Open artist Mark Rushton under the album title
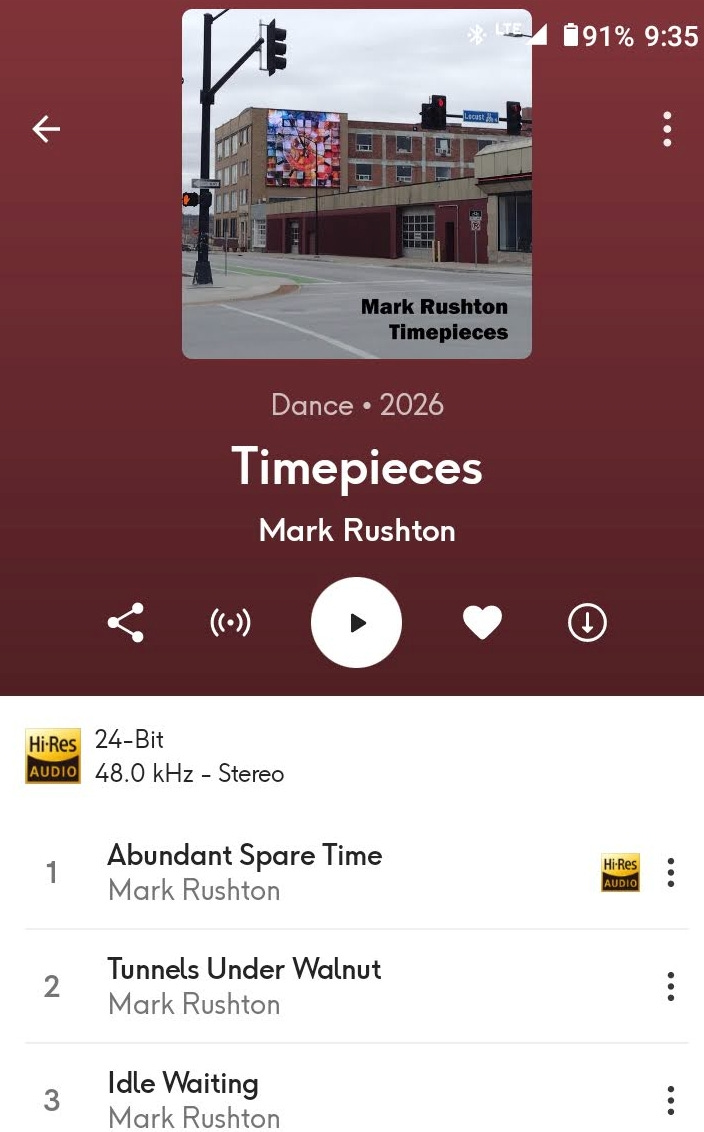The image size is (704, 1132). (357, 530)
